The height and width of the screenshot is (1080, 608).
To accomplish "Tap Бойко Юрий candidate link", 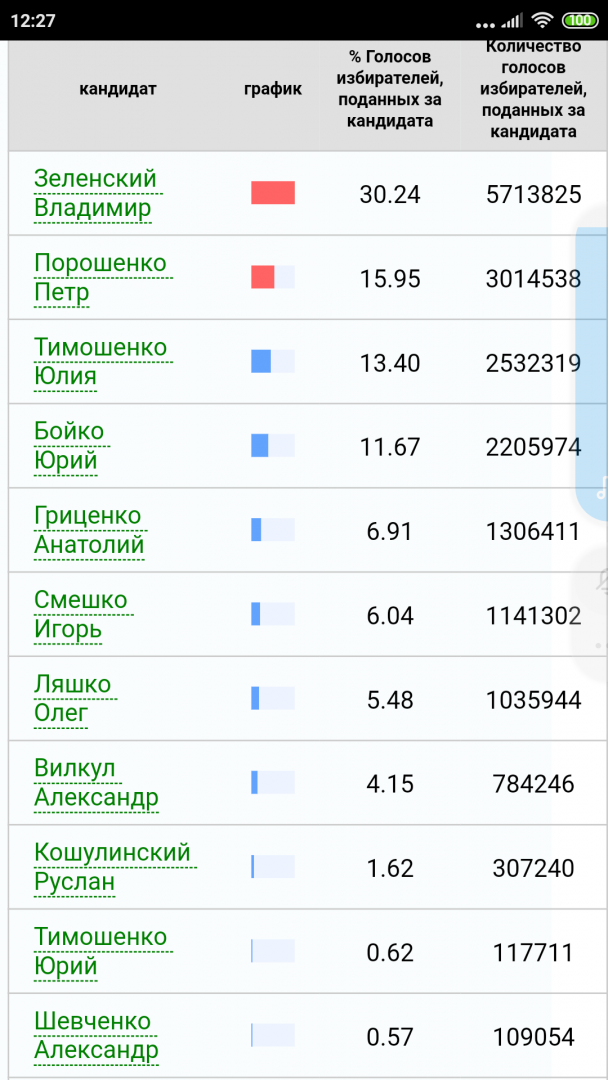I will 69,445.
